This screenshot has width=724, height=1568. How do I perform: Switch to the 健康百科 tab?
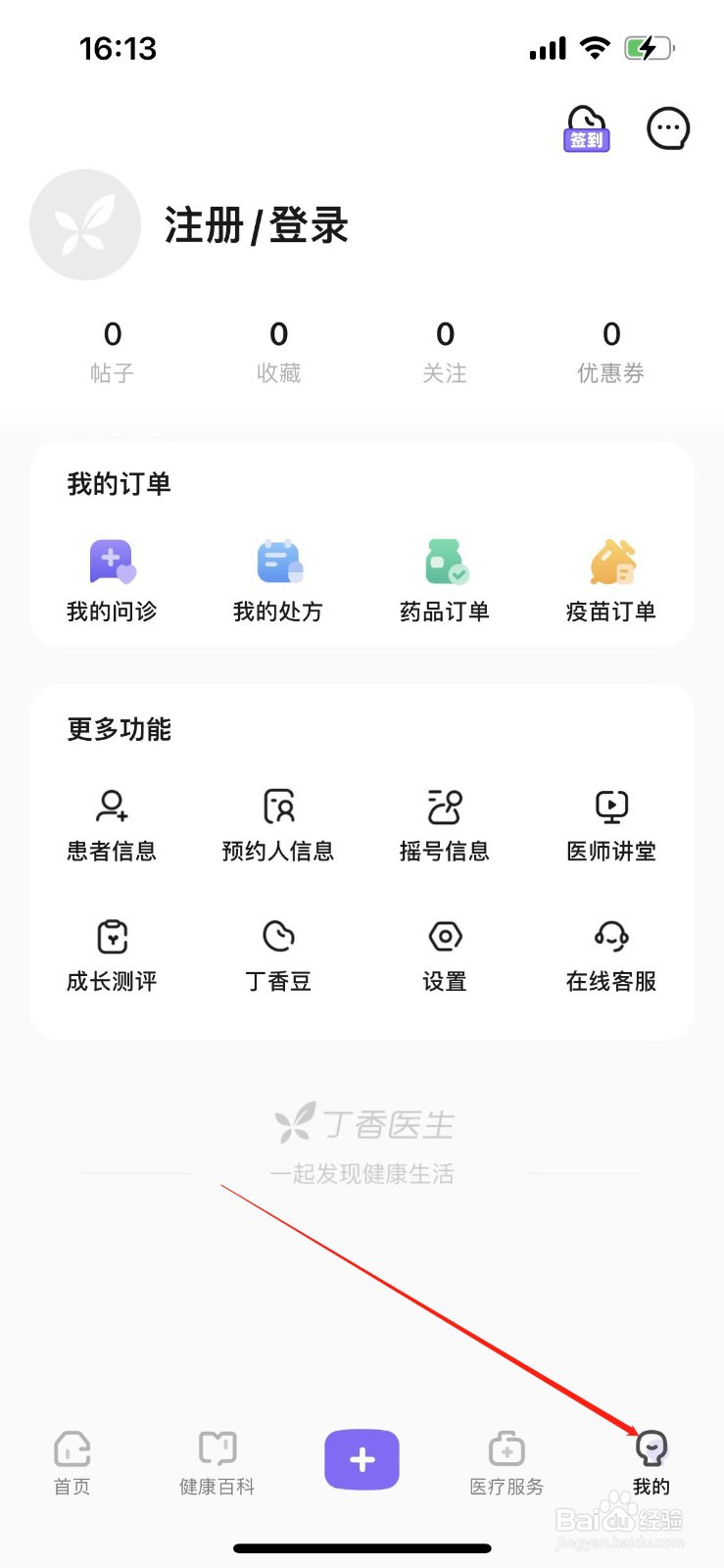(x=217, y=1463)
